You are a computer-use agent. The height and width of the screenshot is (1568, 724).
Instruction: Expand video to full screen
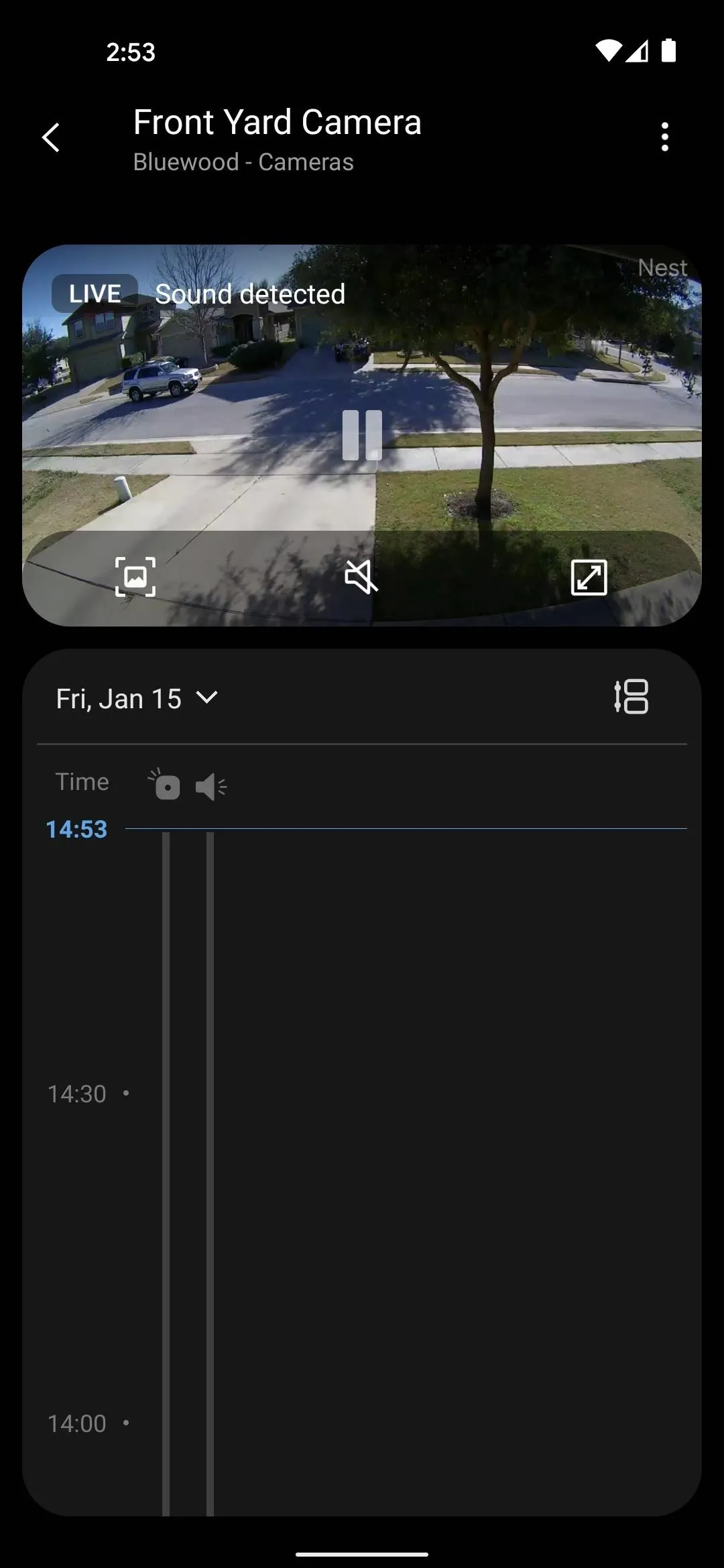[x=589, y=577]
